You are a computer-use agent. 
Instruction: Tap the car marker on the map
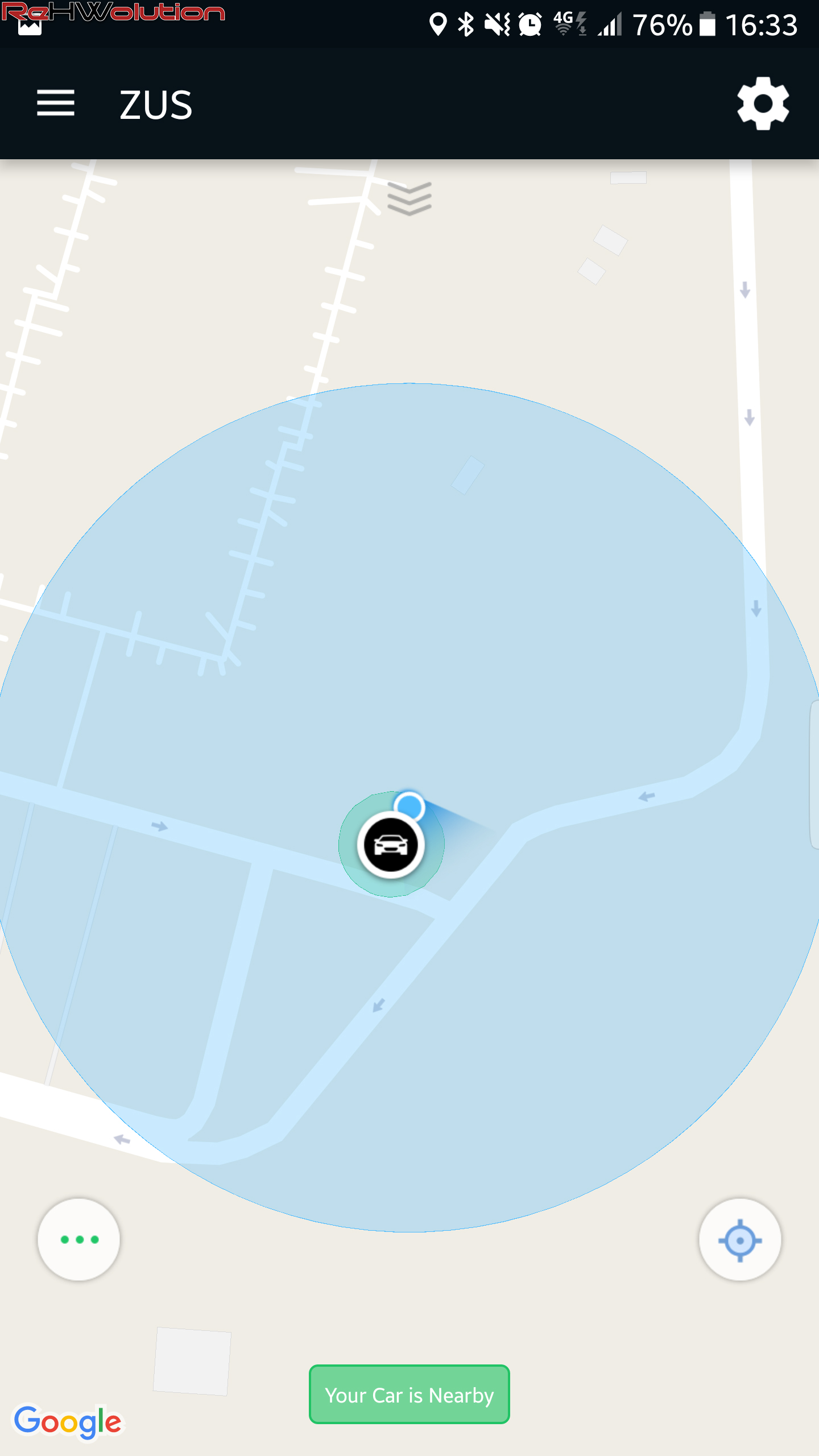click(x=391, y=846)
